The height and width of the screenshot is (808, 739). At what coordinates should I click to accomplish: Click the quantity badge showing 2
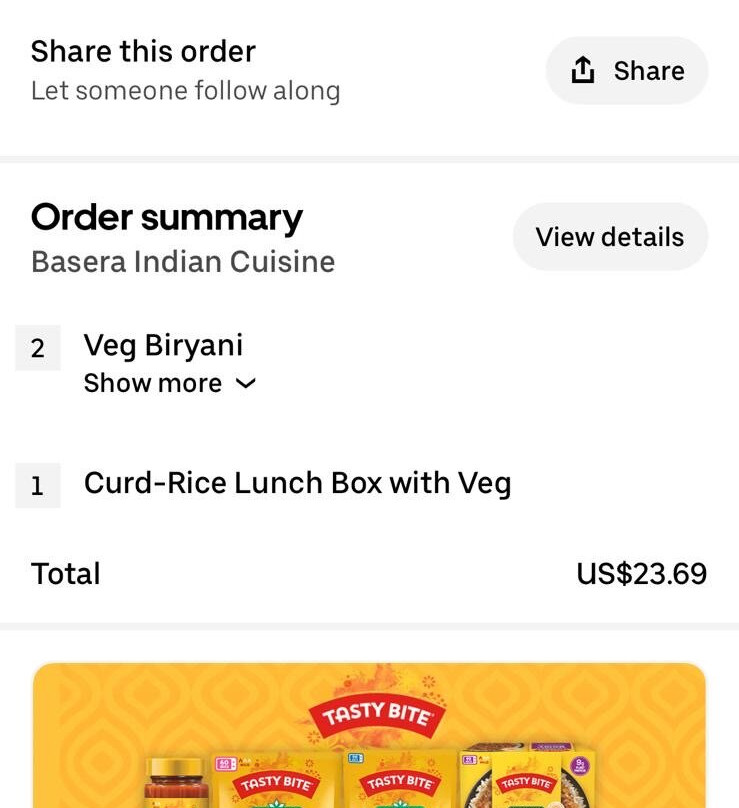[38, 347]
